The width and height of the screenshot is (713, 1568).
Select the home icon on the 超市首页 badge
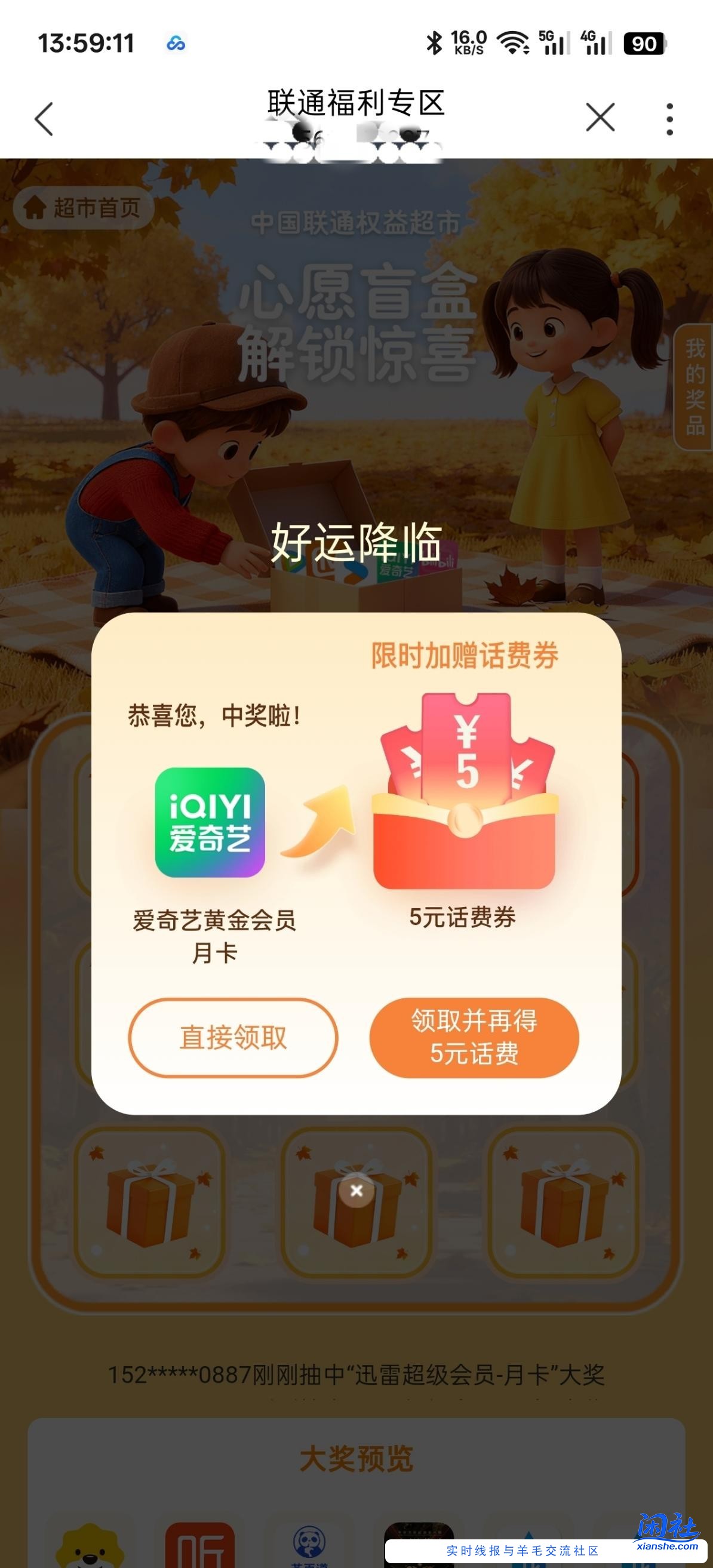36,209
